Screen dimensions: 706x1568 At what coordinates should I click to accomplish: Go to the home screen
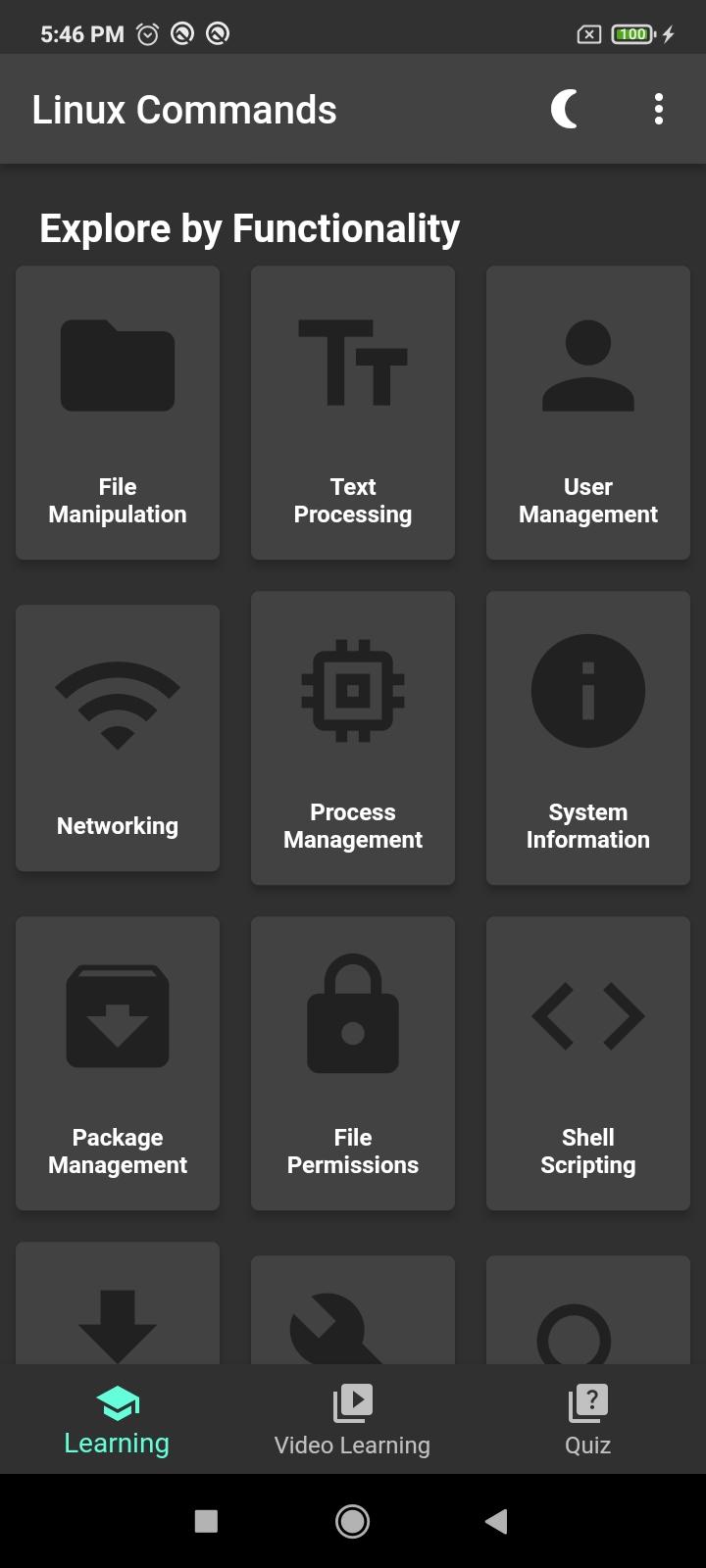tap(353, 1521)
